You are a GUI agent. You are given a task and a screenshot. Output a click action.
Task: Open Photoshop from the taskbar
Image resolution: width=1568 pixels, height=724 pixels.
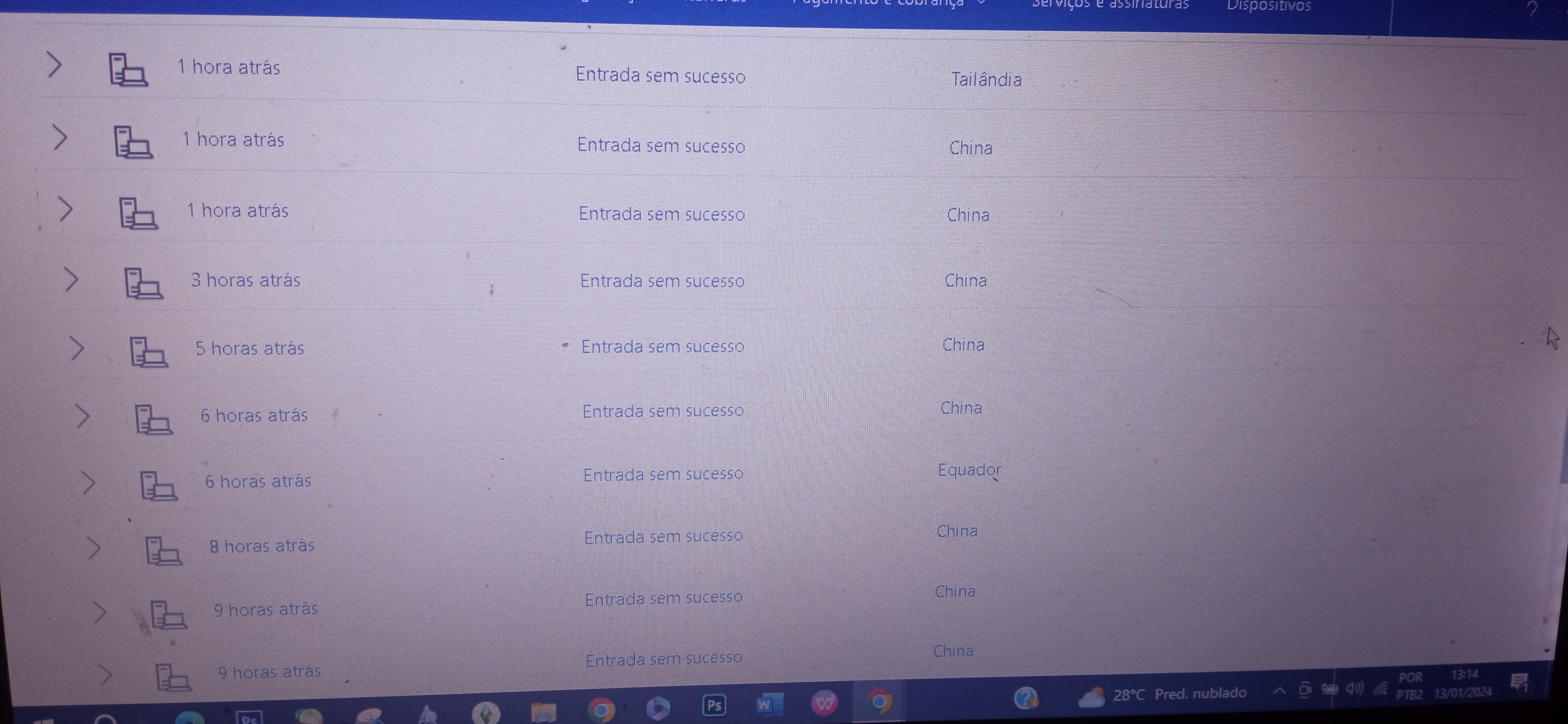pos(714,705)
